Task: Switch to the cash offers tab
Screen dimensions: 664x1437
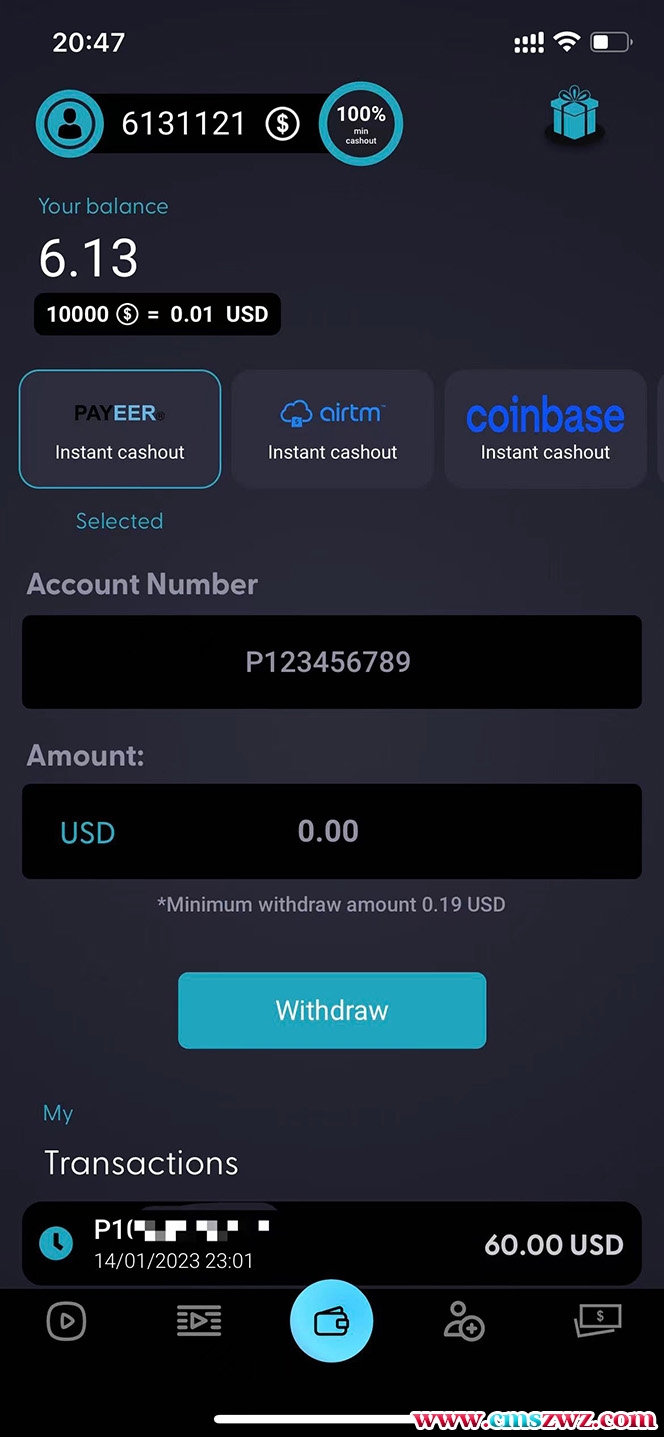Action: (598, 1321)
